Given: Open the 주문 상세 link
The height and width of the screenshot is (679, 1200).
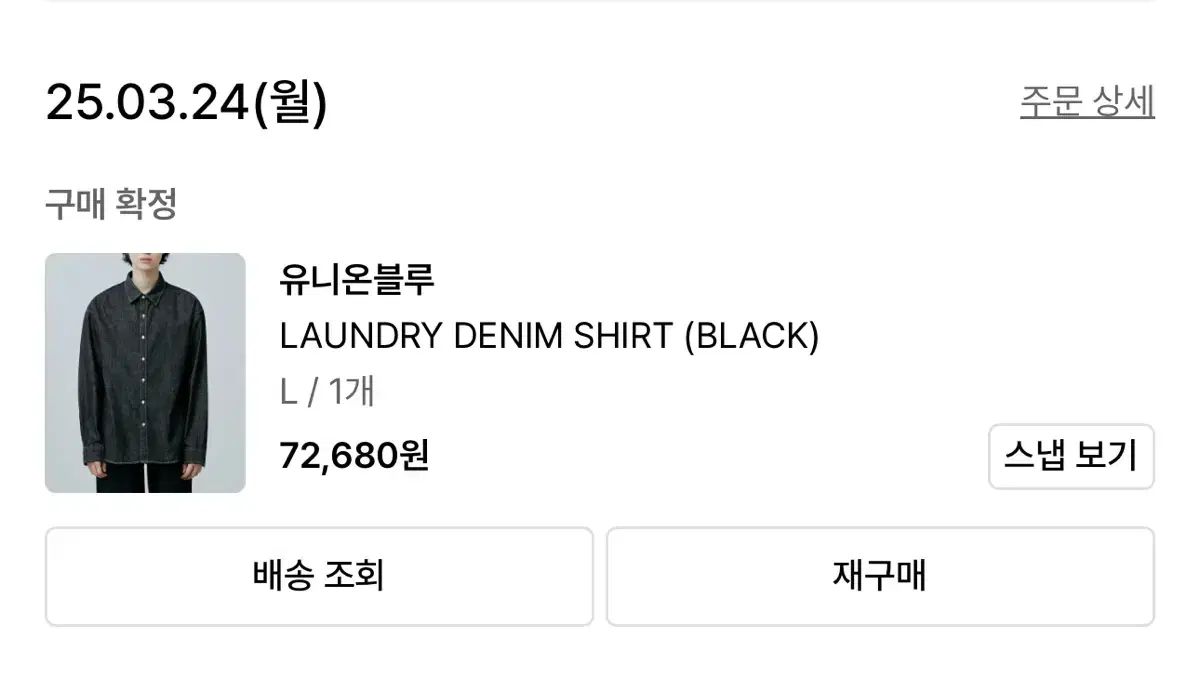Looking at the screenshot, I should pyautogui.click(x=1087, y=102).
